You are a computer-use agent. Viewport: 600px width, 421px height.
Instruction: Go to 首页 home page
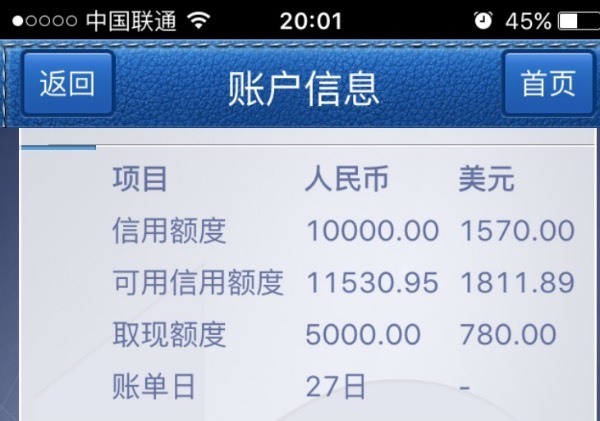click(548, 84)
